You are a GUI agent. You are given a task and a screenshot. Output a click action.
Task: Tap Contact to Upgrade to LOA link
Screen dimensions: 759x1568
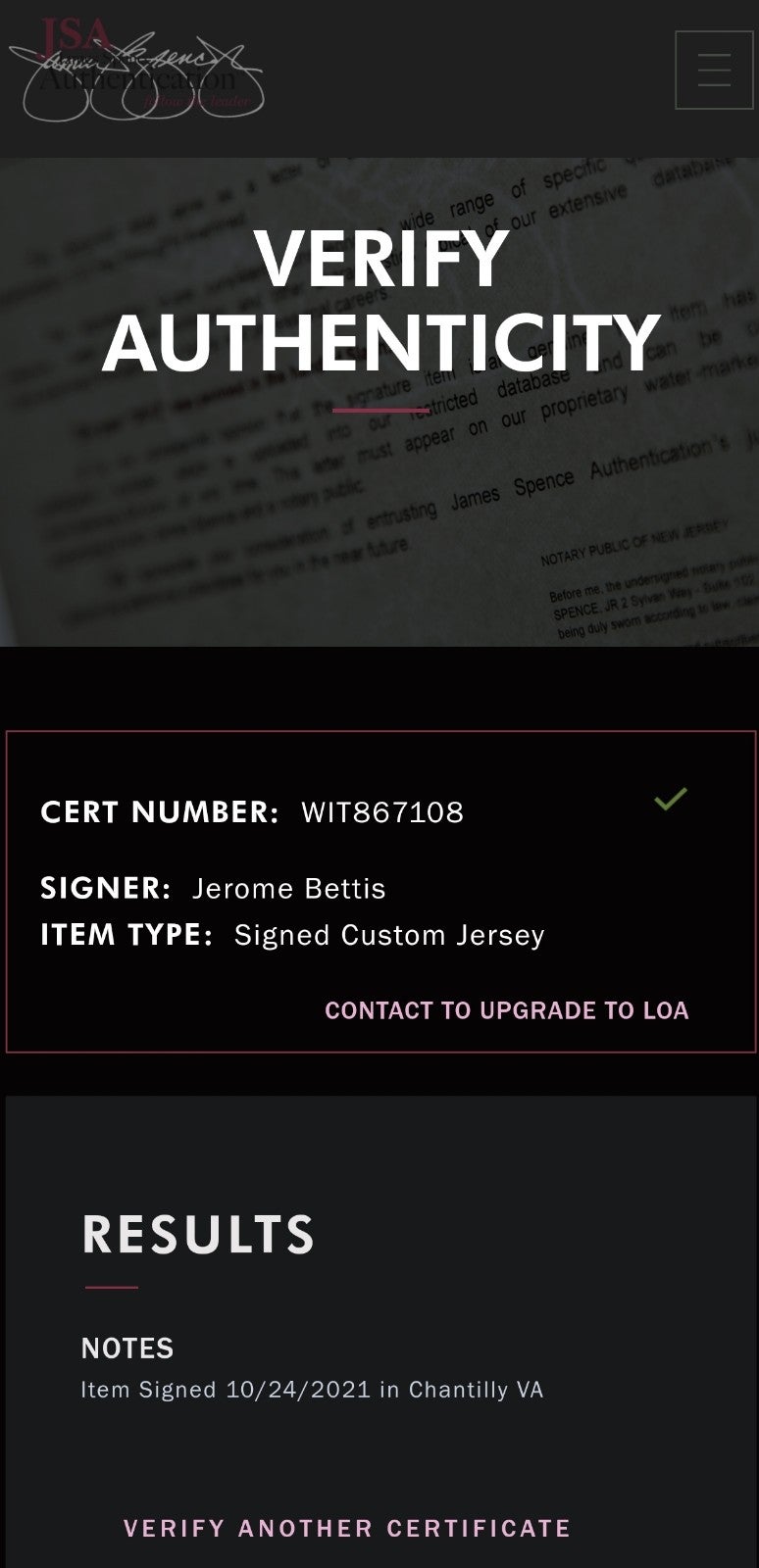507,1010
